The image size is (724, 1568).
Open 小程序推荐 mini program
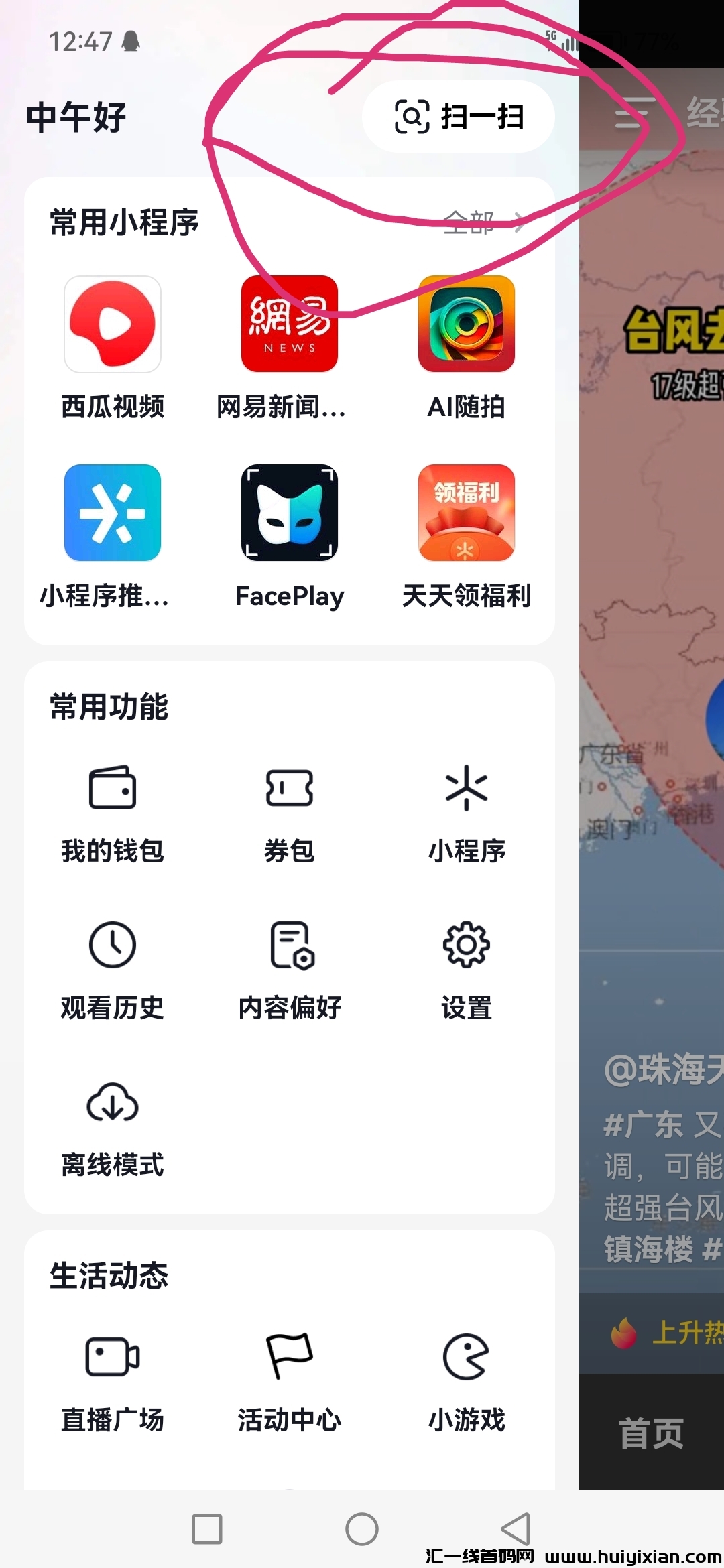point(113,513)
